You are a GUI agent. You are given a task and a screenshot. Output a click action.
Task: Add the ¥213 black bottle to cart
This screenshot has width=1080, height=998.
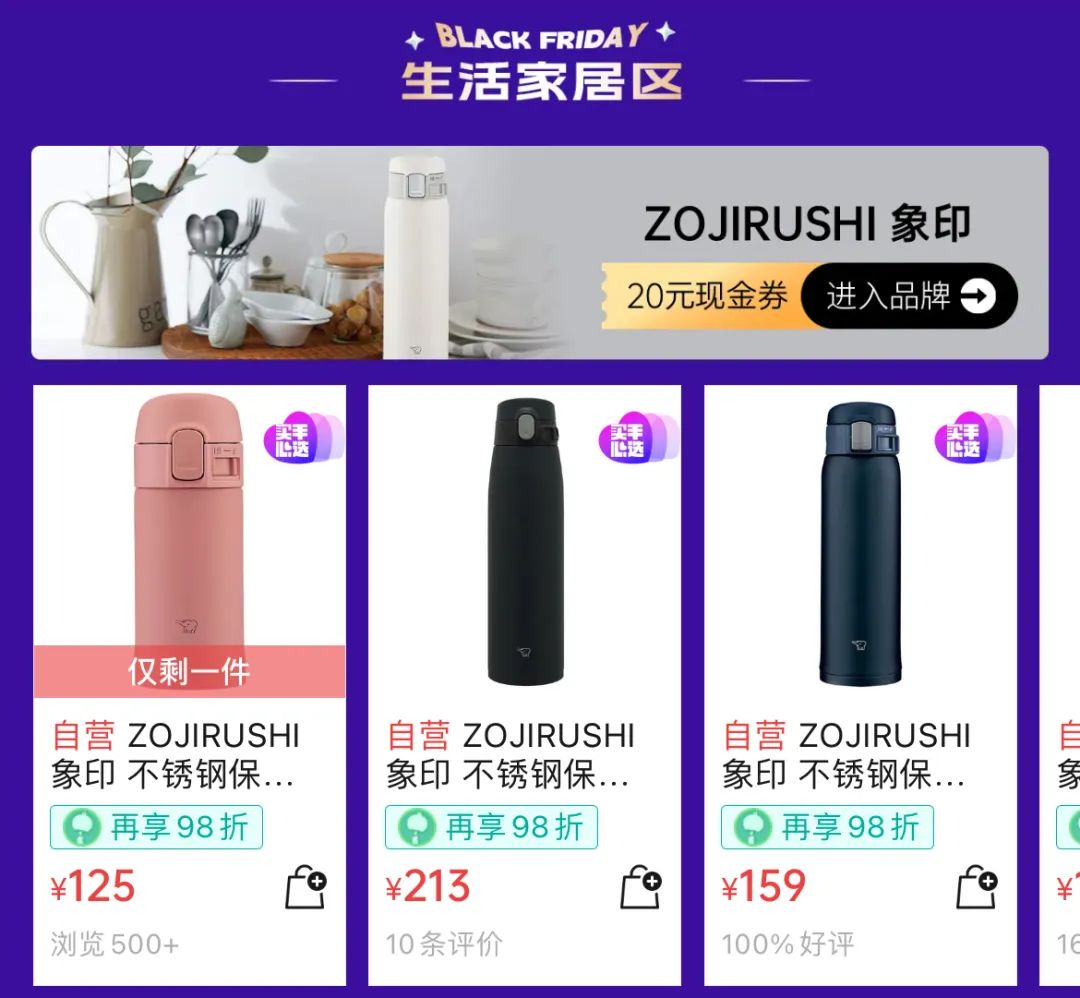pos(641,887)
